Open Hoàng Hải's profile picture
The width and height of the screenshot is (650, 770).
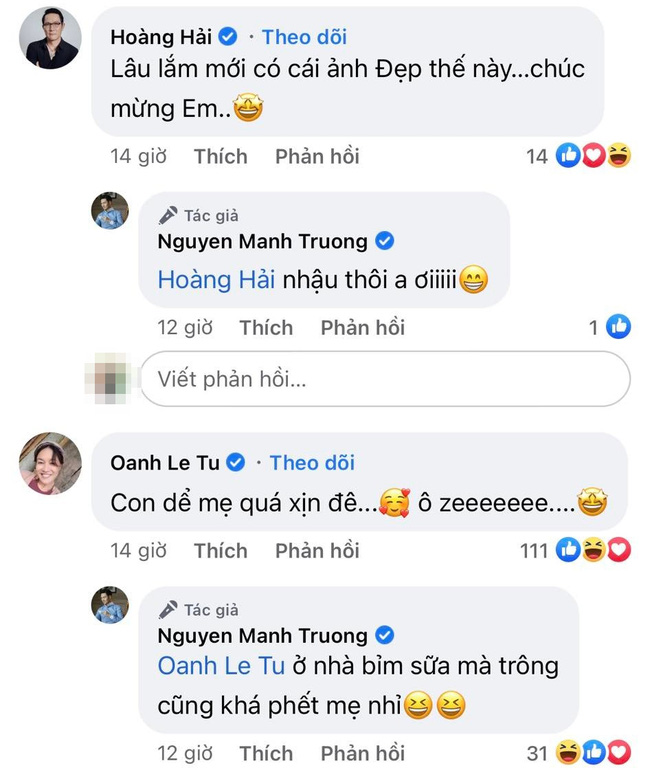(52, 39)
